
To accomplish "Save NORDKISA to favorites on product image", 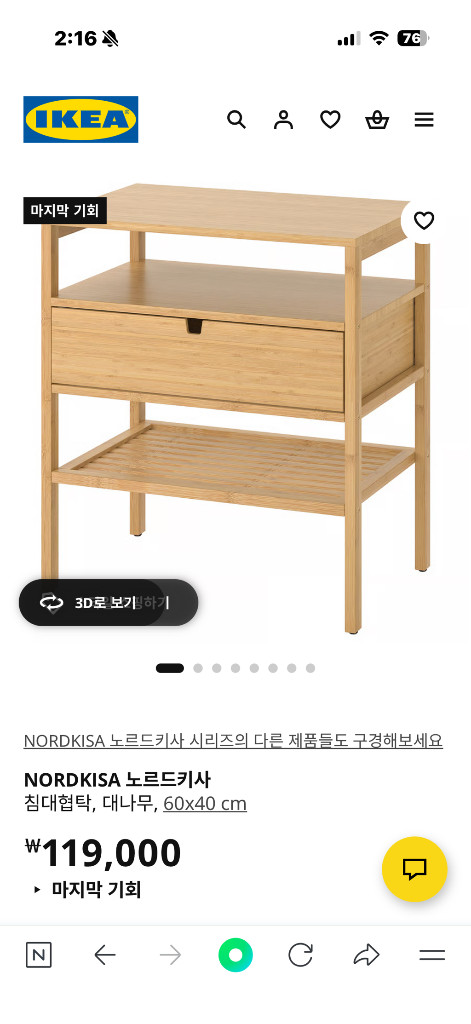I will pos(424,221).
